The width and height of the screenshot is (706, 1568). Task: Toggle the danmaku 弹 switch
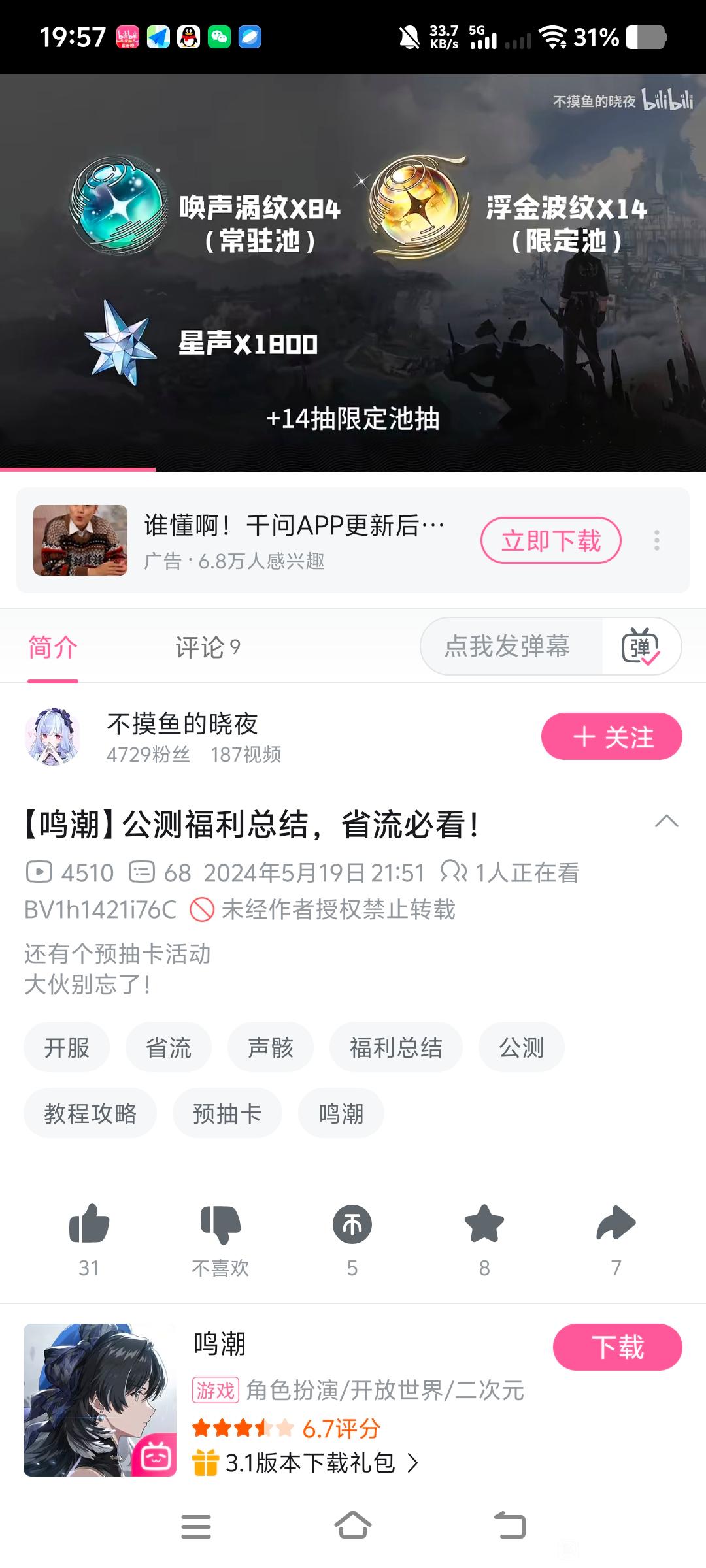tap(640, 646)
